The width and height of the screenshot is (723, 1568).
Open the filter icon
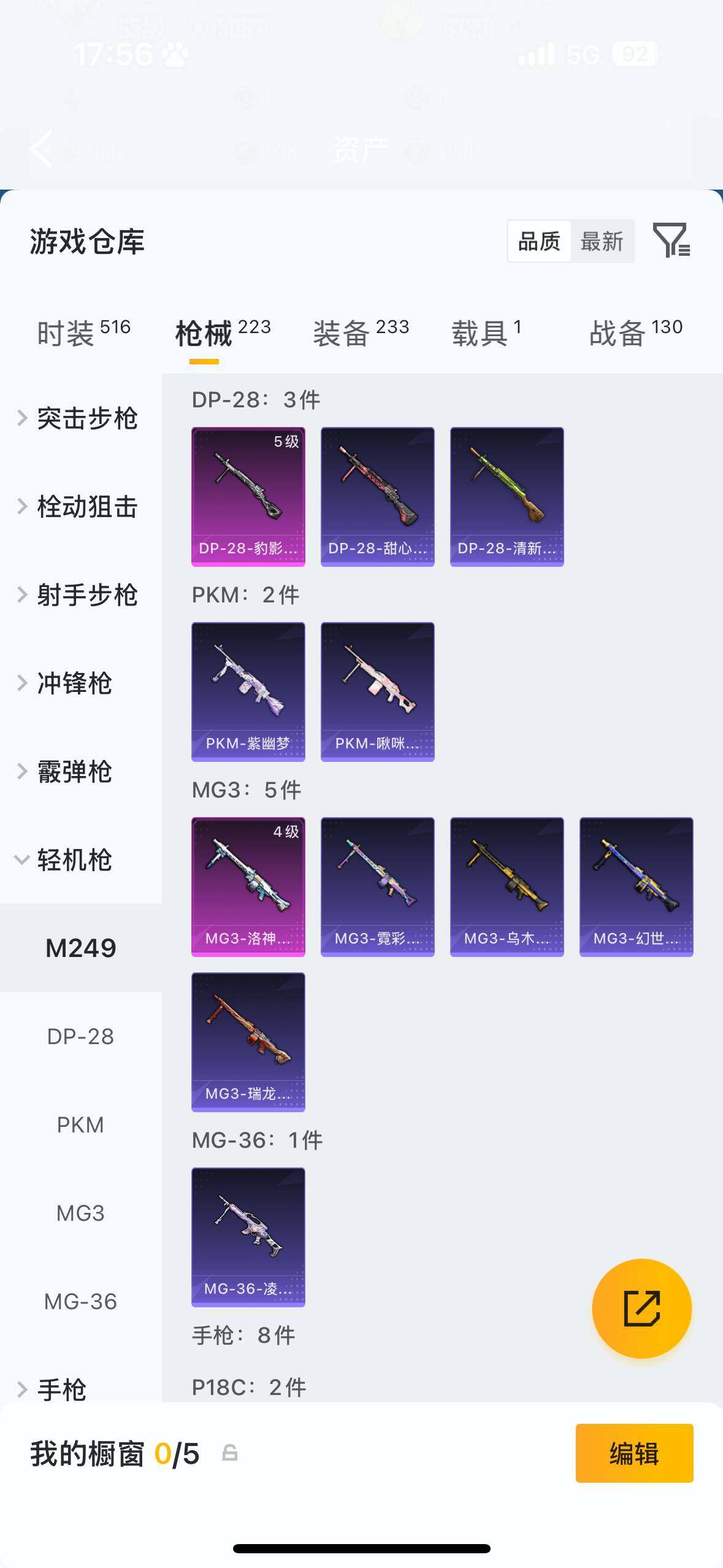click(x=671, y=240)
